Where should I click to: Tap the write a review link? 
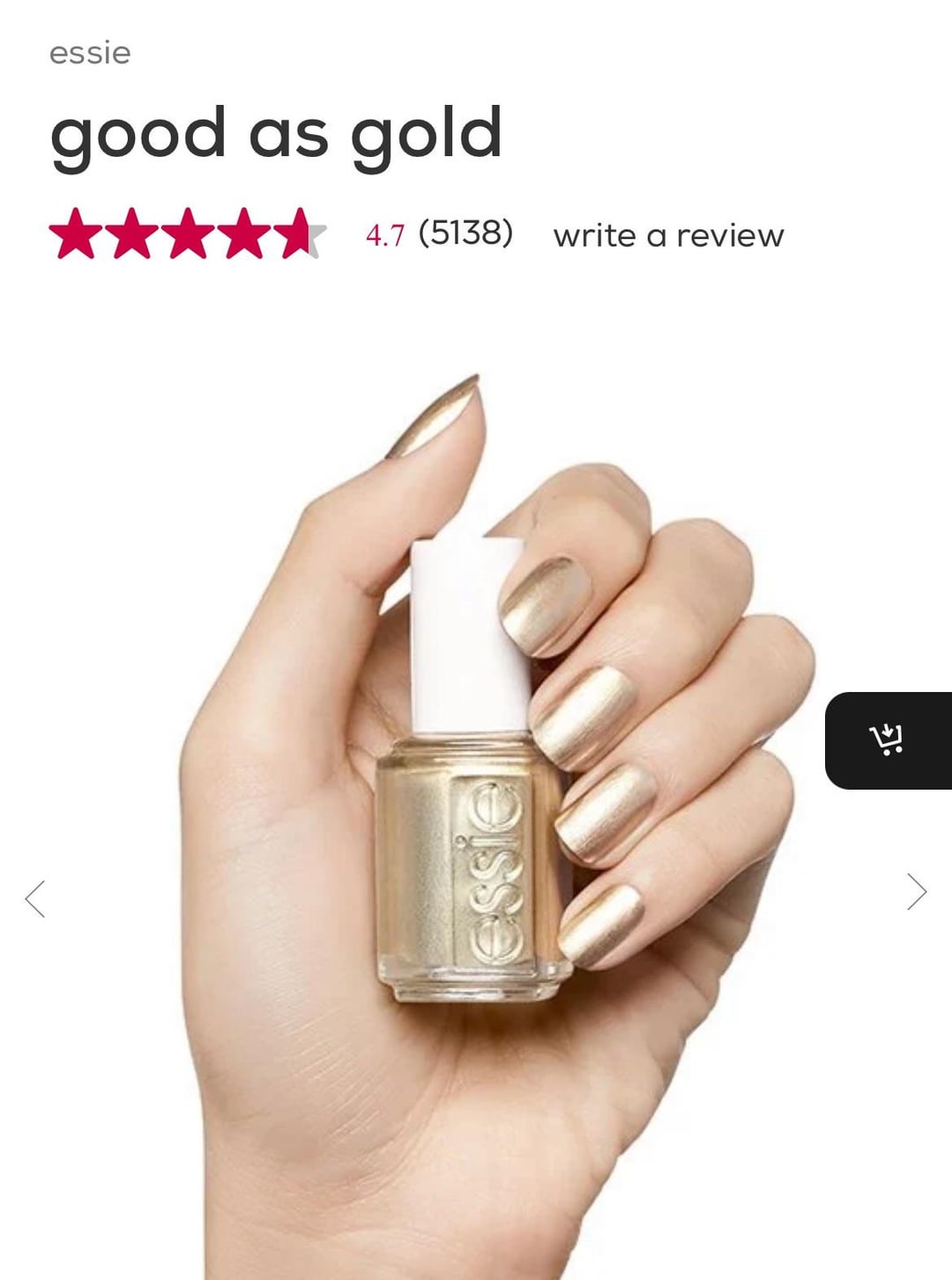668,235
